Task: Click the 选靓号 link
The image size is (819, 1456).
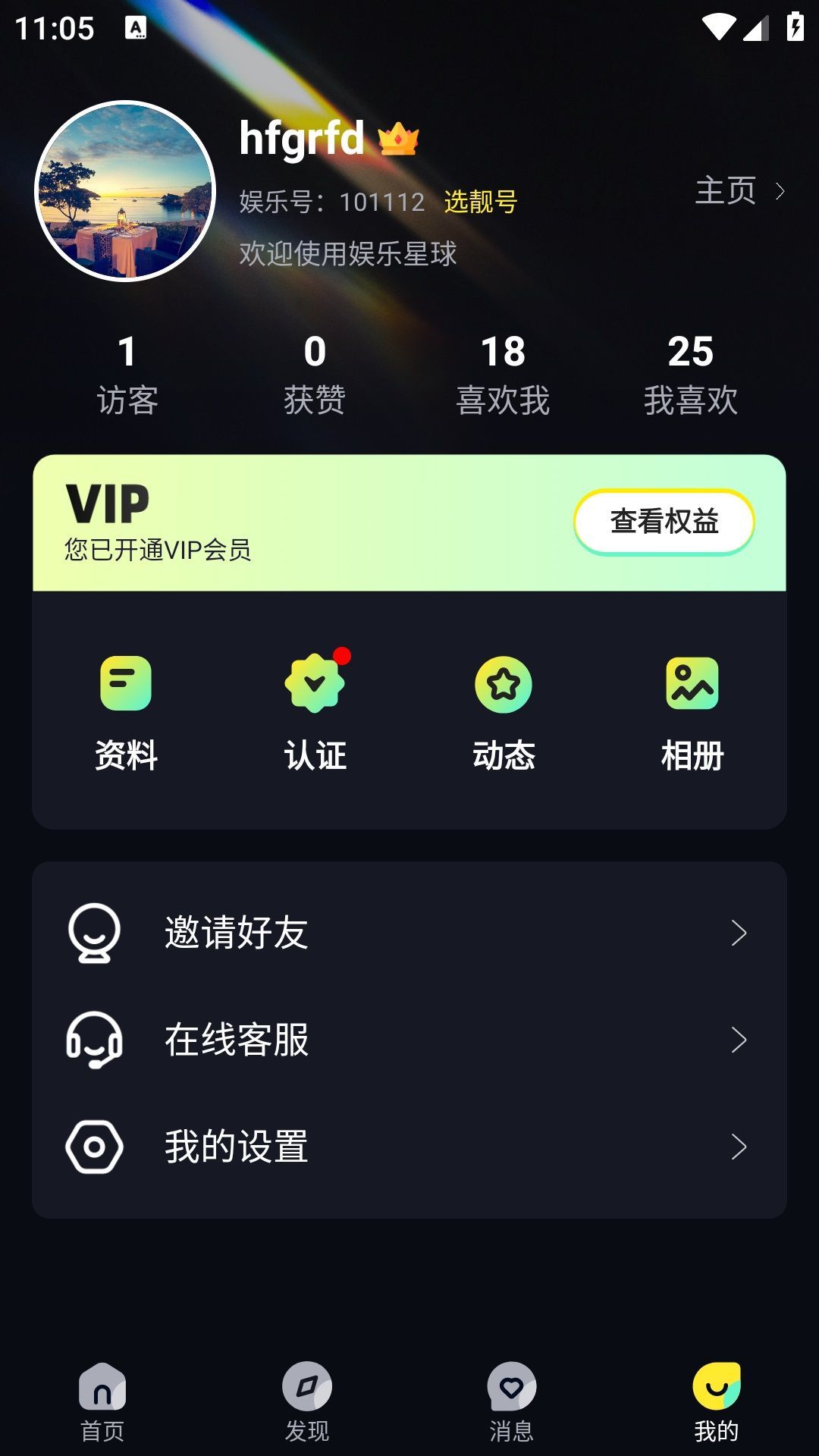Action: click(482, 203)
